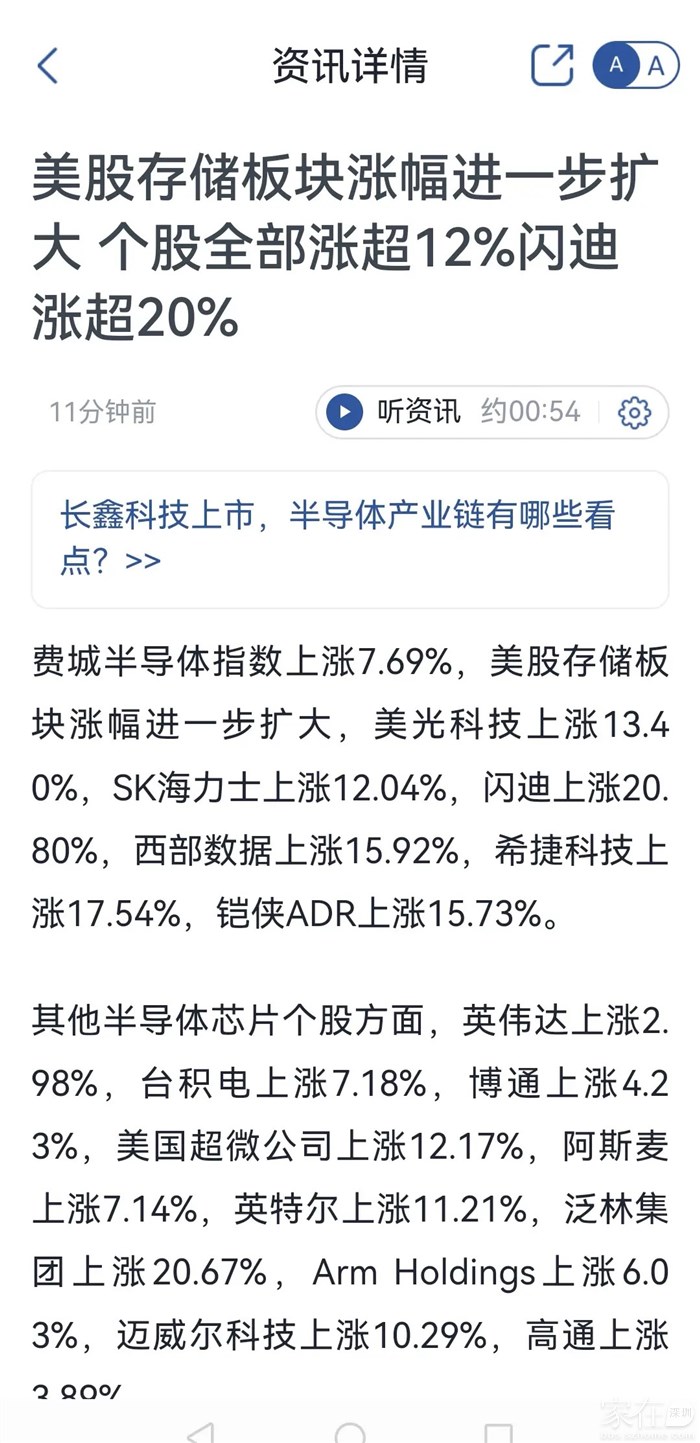The image size is (700, 1443).
Task: Tap the system home button
Action: 350,1432
